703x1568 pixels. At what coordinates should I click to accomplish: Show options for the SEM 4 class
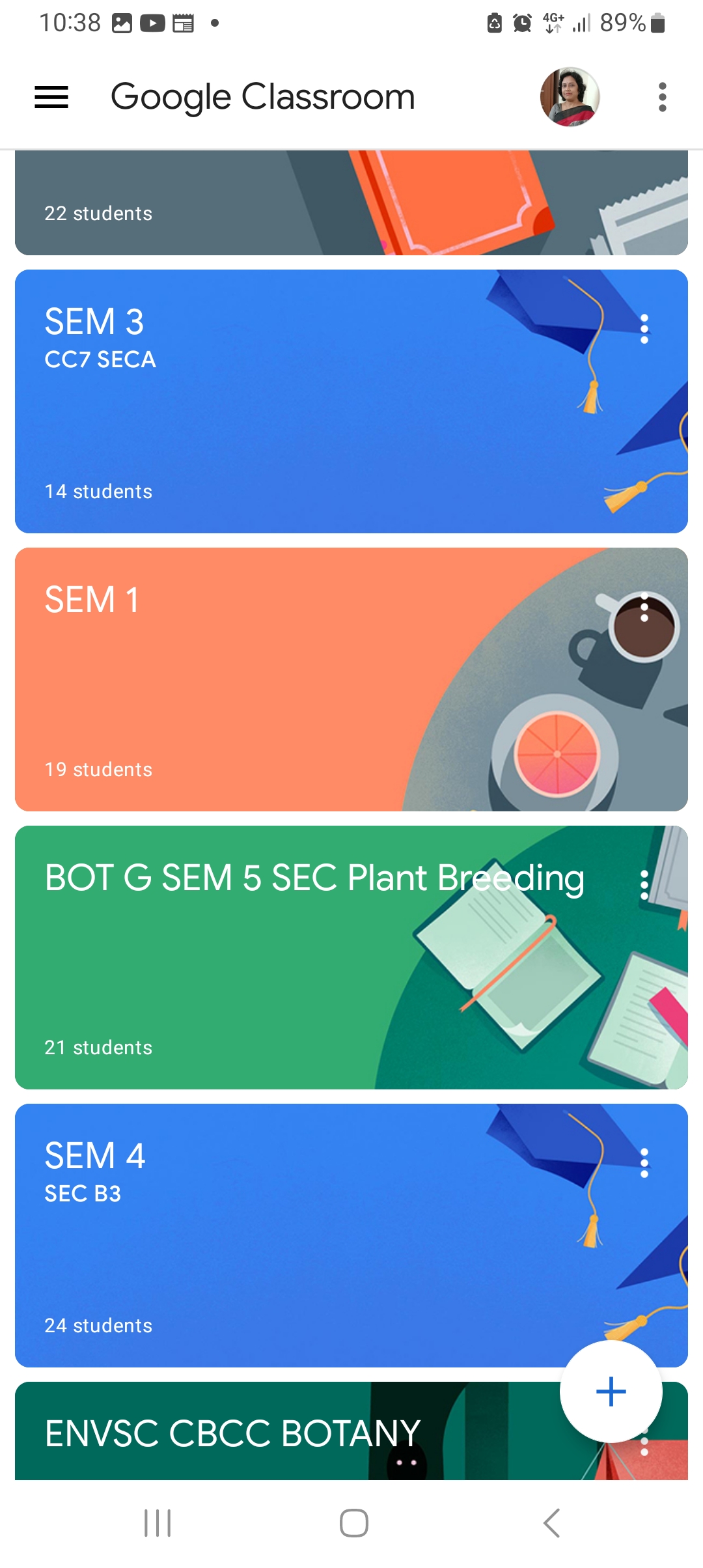(x=644, y=1163)
